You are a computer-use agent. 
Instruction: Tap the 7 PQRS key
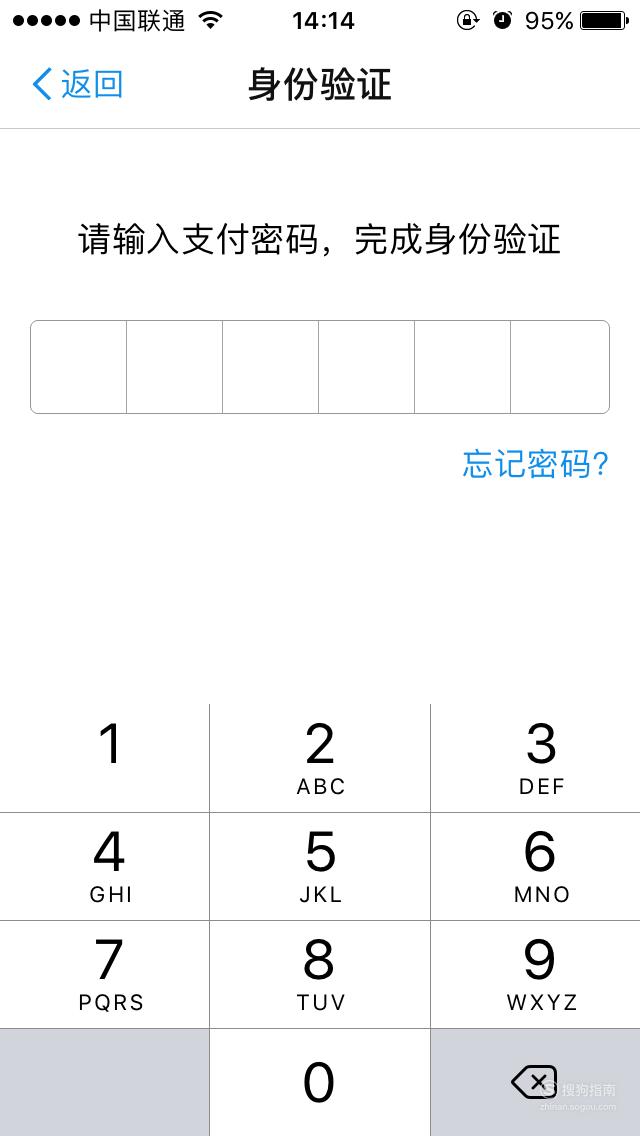click(104, 974)
